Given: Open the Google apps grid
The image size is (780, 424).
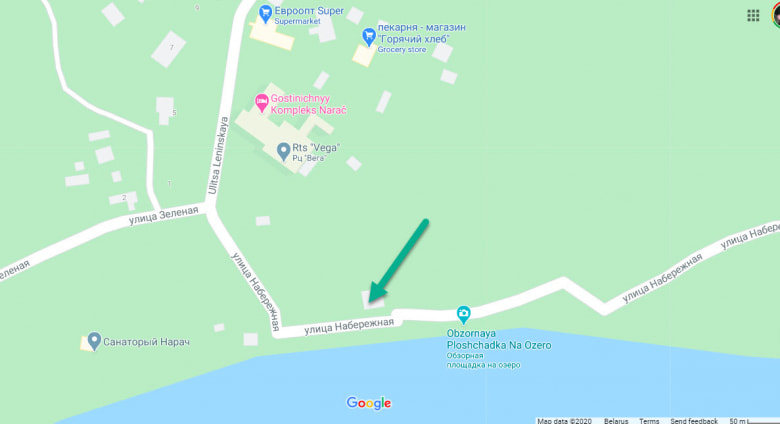Looking at the screenshot, I should [x=753, y=15].
